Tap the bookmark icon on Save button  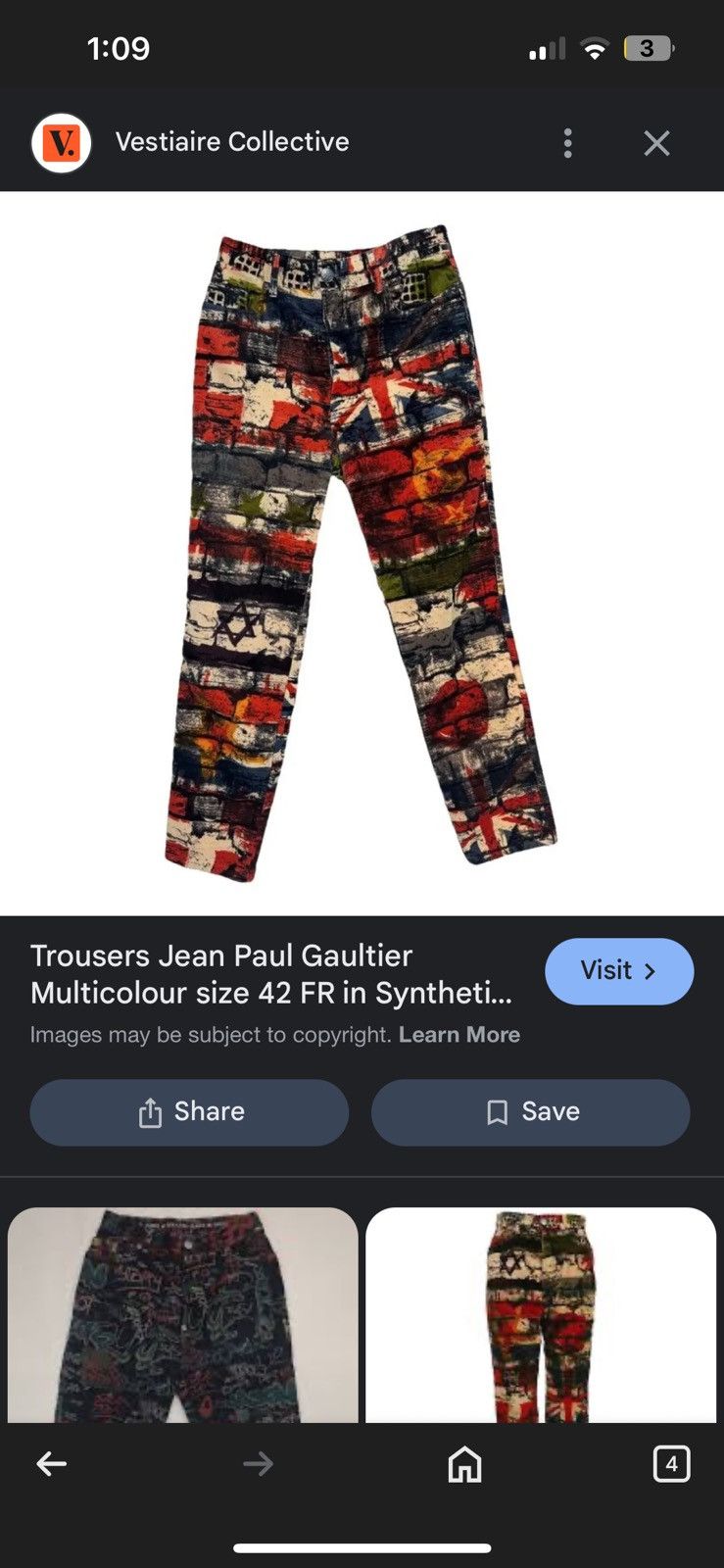[x=499, y=1112]
